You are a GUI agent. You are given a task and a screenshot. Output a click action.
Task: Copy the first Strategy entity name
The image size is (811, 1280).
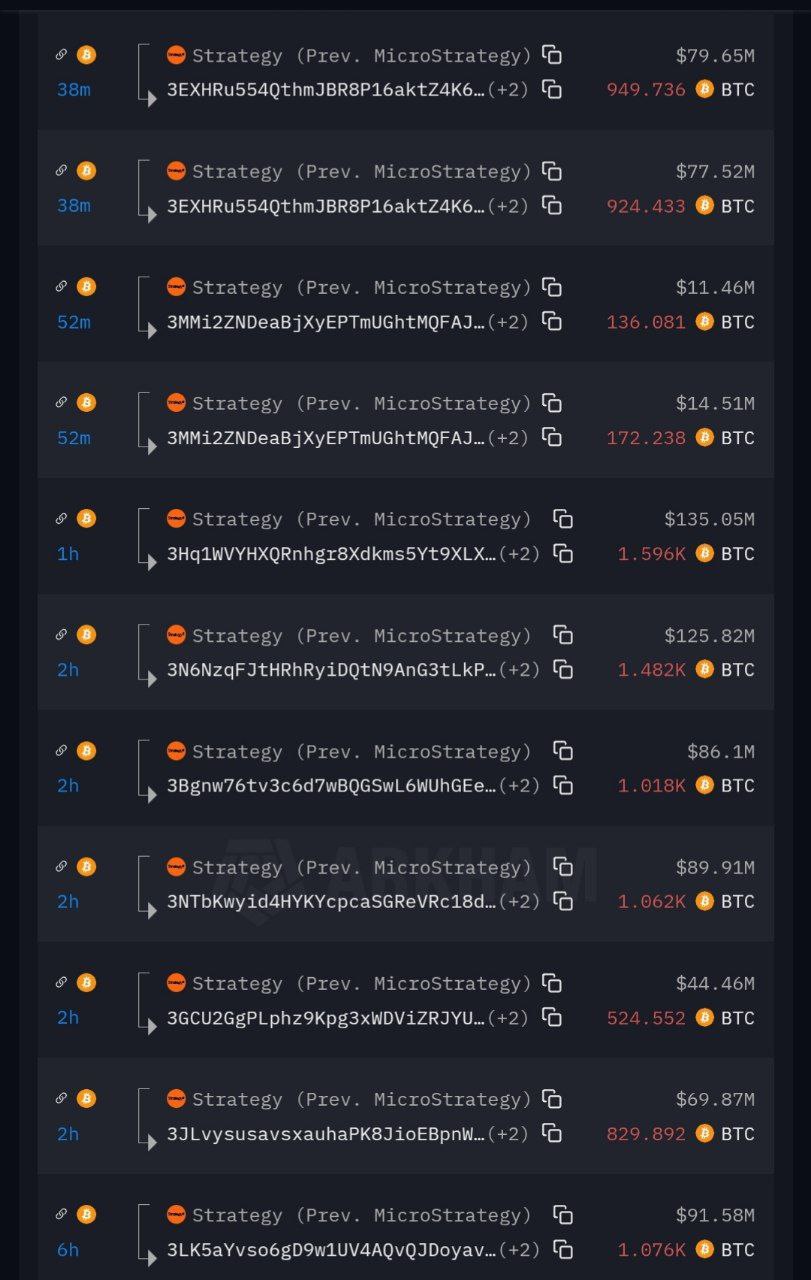coord(552,56)
